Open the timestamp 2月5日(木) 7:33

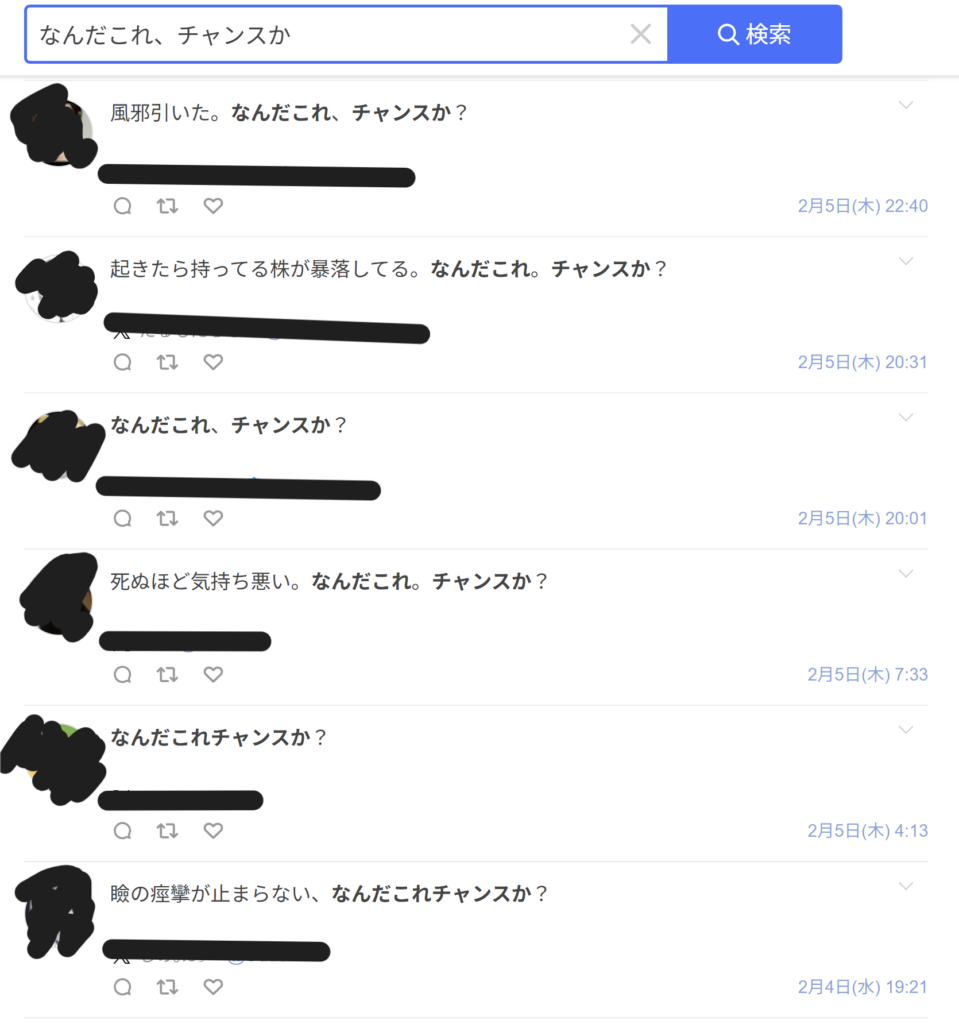867,674
